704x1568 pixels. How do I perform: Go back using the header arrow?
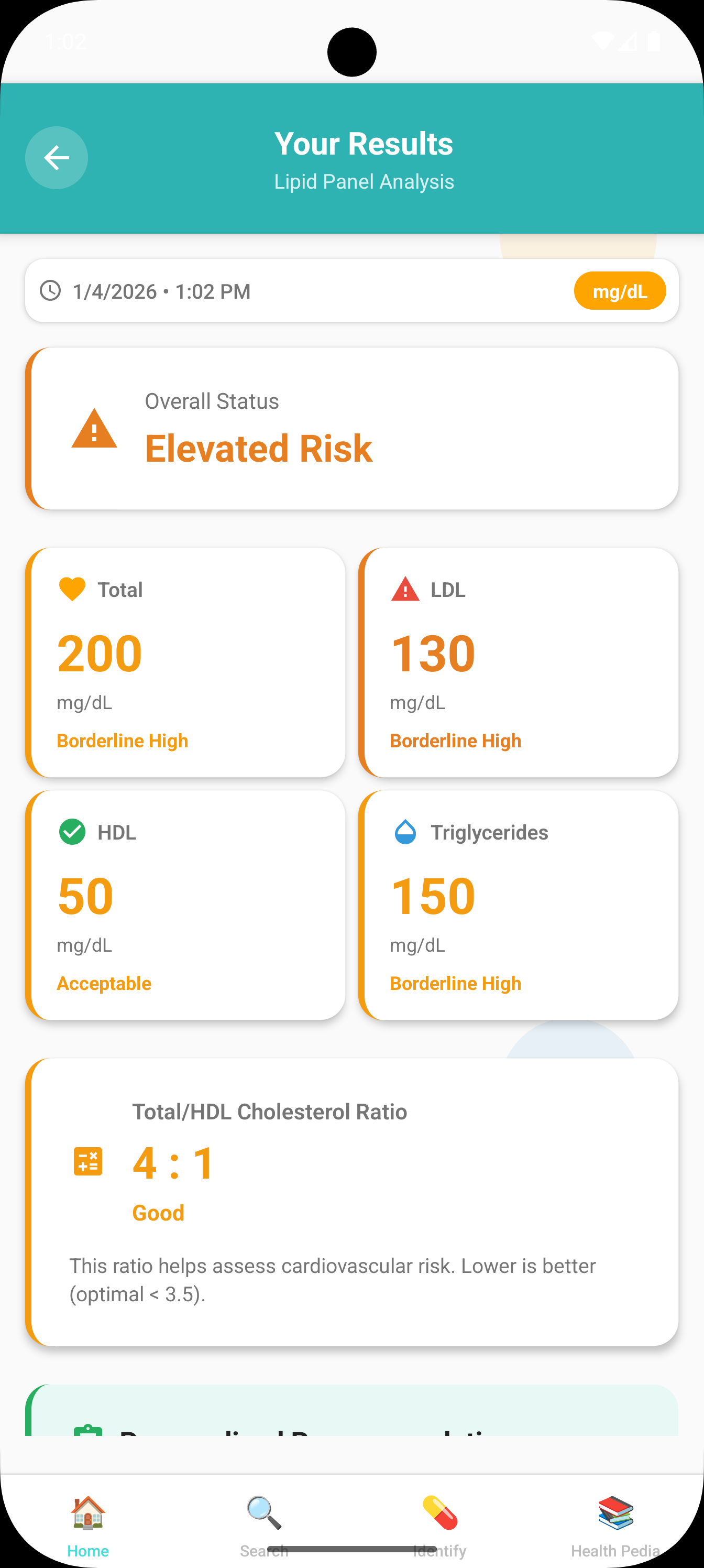[57, 158]
